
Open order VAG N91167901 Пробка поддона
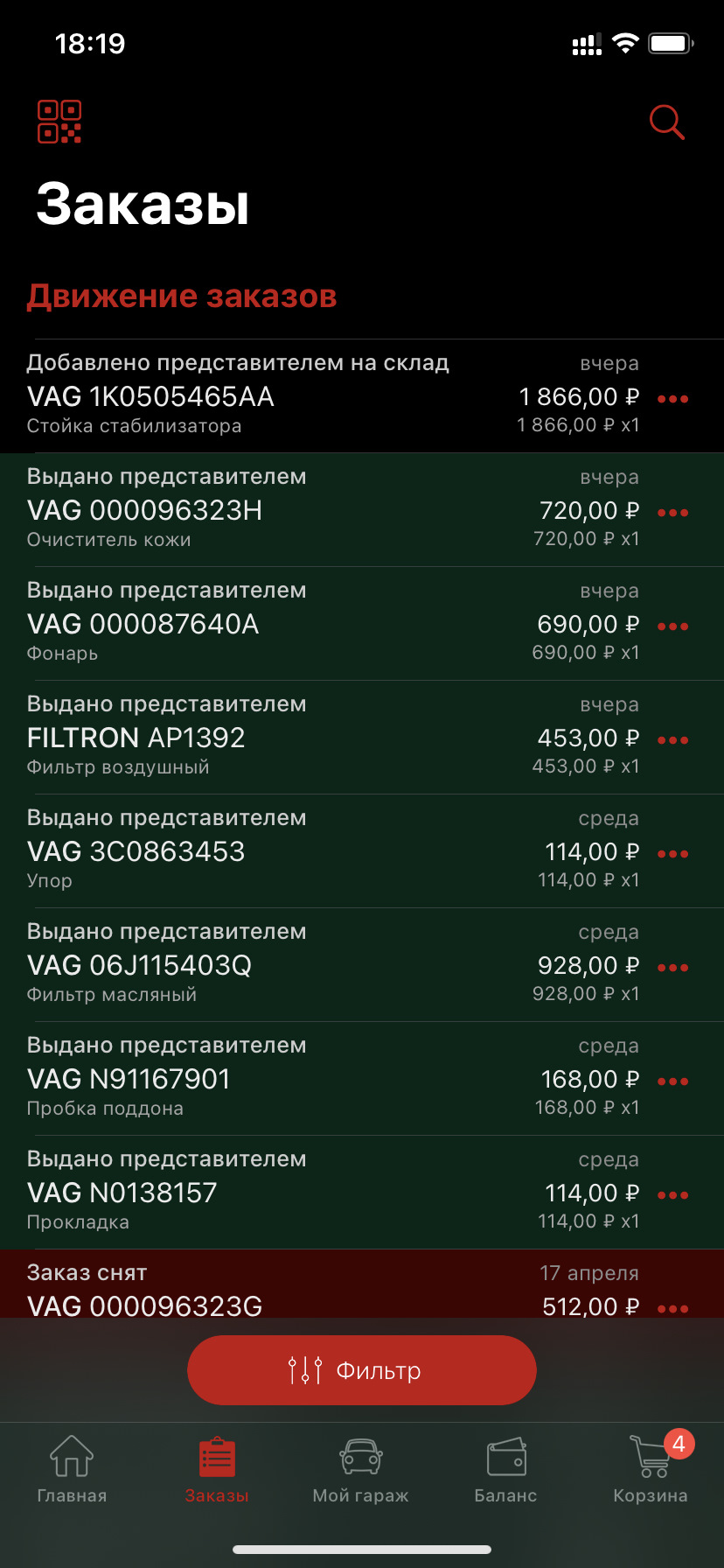tap(262, 1079)
